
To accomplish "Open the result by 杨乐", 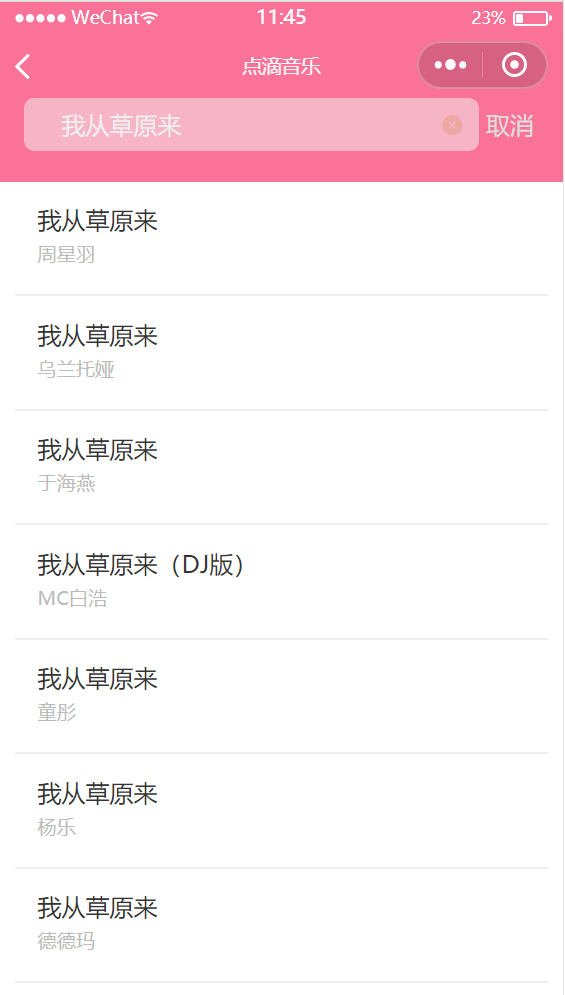I will pyautogui.click(x=281, y=810).
